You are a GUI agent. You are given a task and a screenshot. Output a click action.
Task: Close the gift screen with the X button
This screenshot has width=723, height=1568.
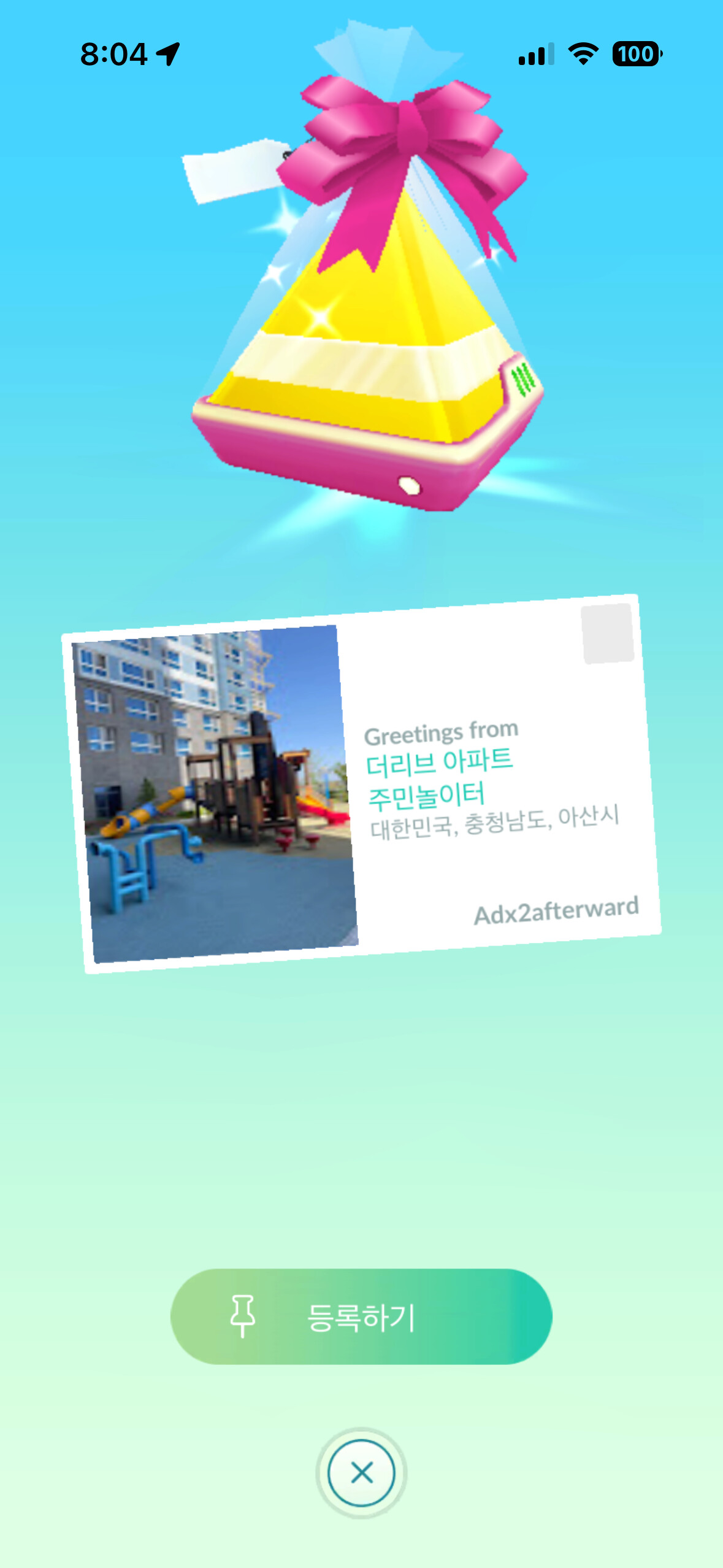[361, 1472]
